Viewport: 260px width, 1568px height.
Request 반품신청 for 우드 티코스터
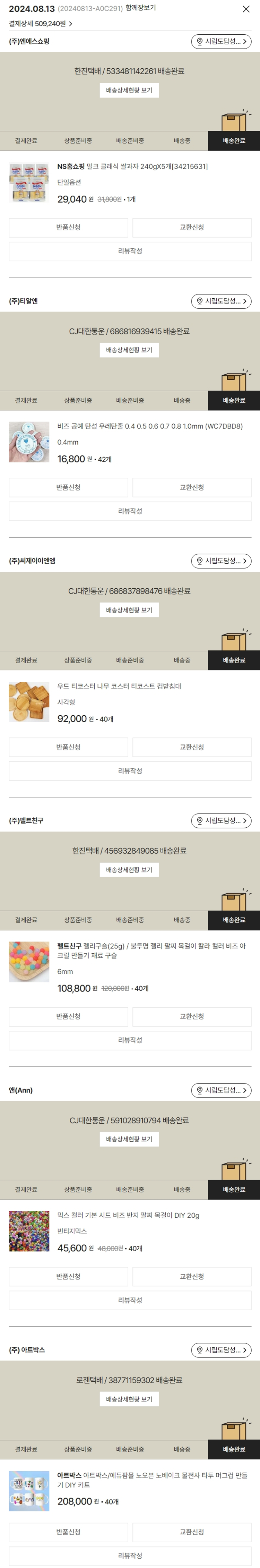pyautogui.click(x=68, y=747)
